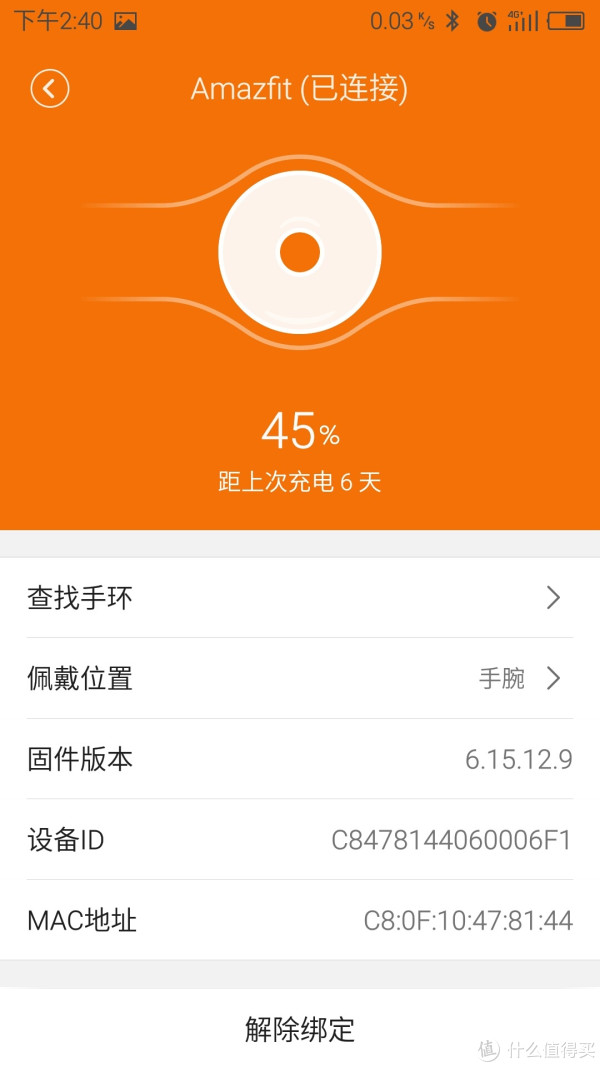
Task: Go back using the arrow icon
Action: pos(49,89)
